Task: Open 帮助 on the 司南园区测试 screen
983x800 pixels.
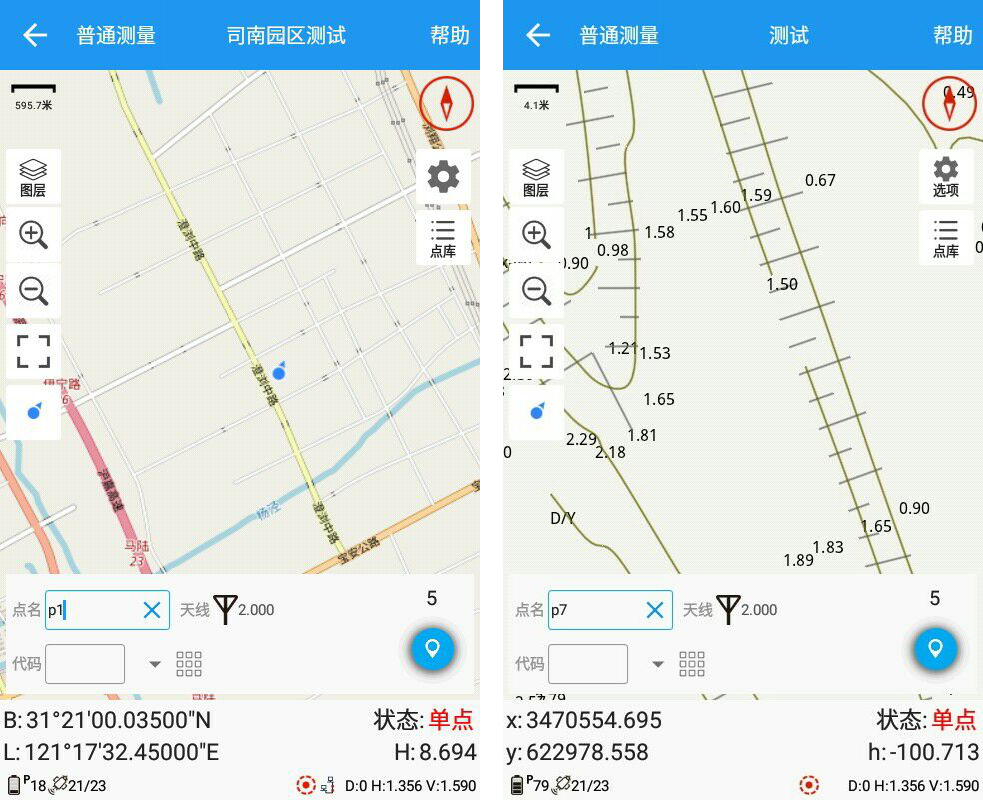Action: (x=449, y=35)
